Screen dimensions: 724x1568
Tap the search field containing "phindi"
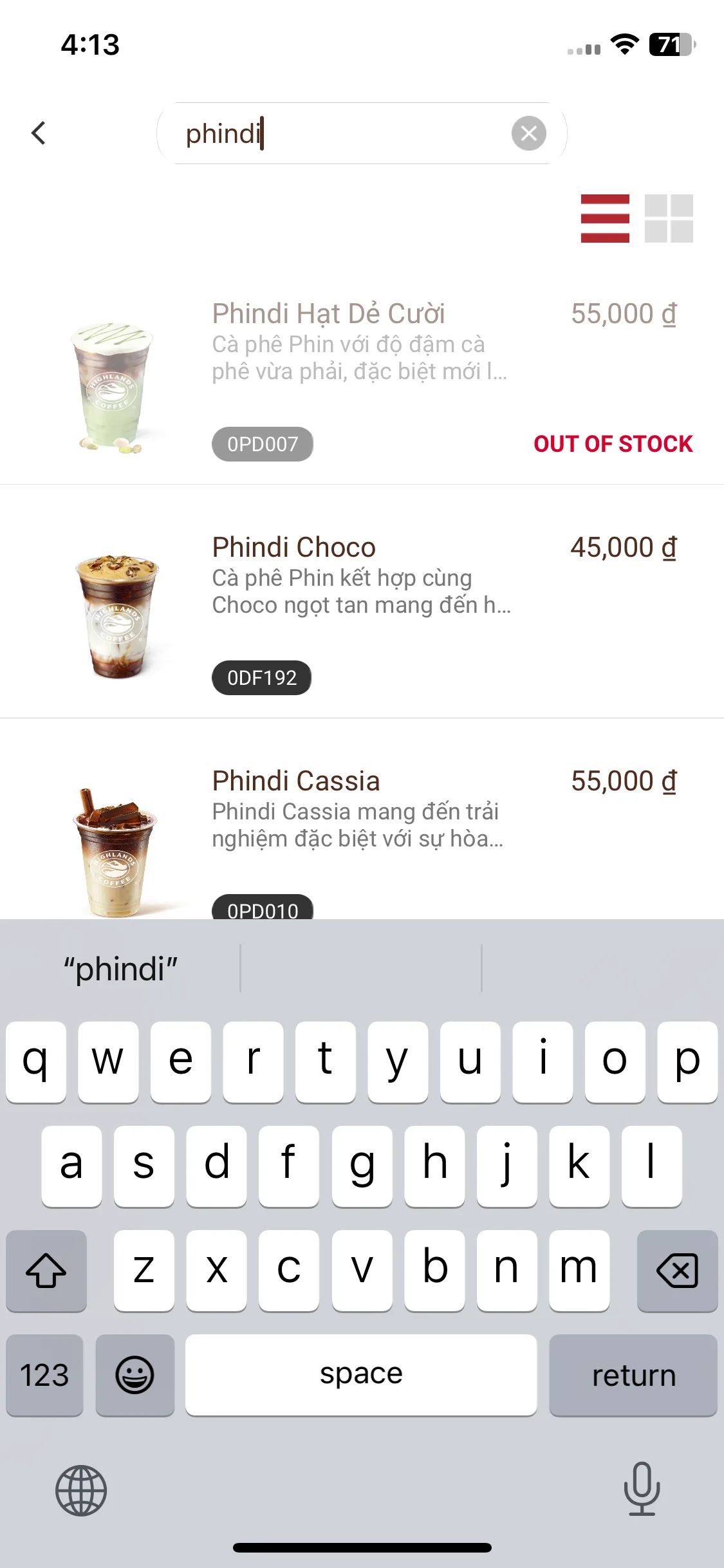[341, 133]
